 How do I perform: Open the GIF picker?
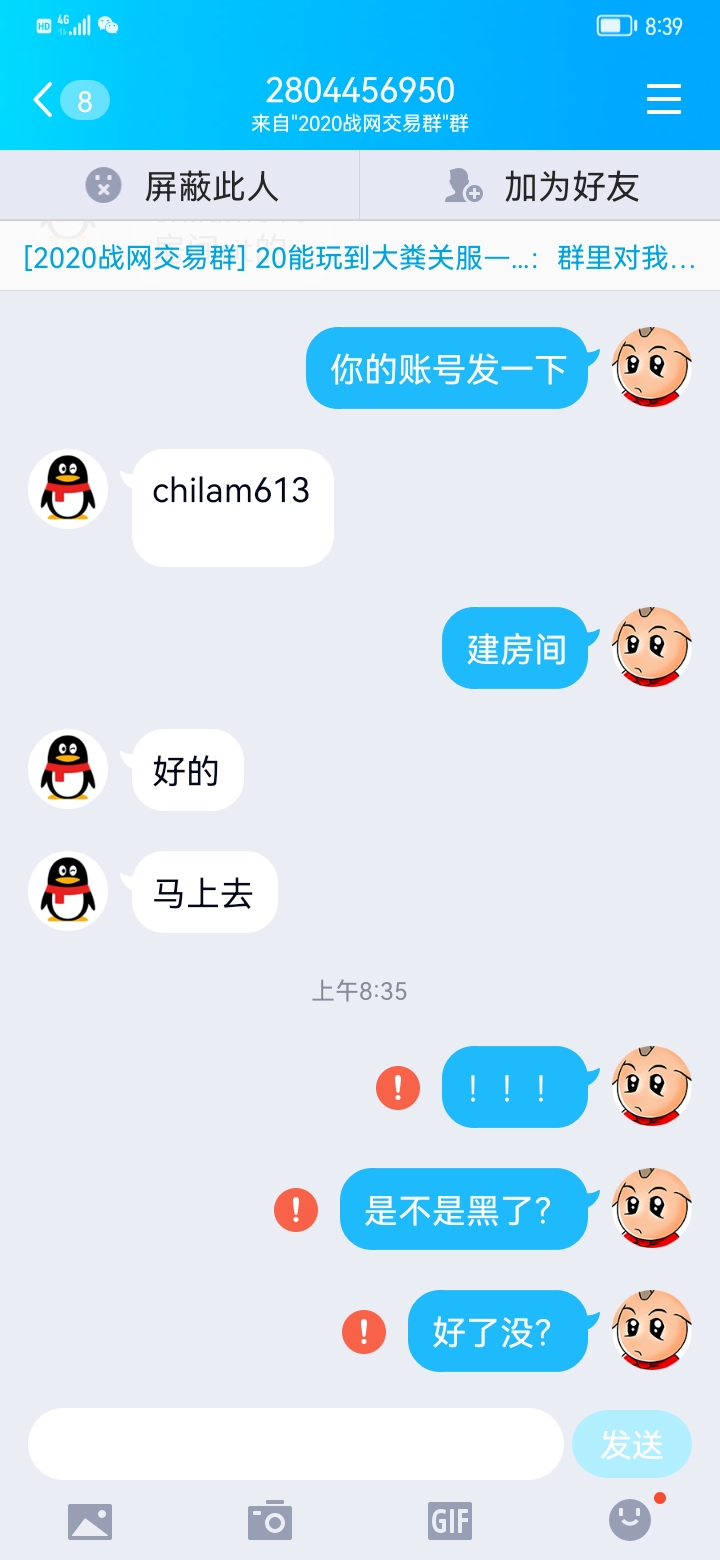click(x=450, y=1521)
